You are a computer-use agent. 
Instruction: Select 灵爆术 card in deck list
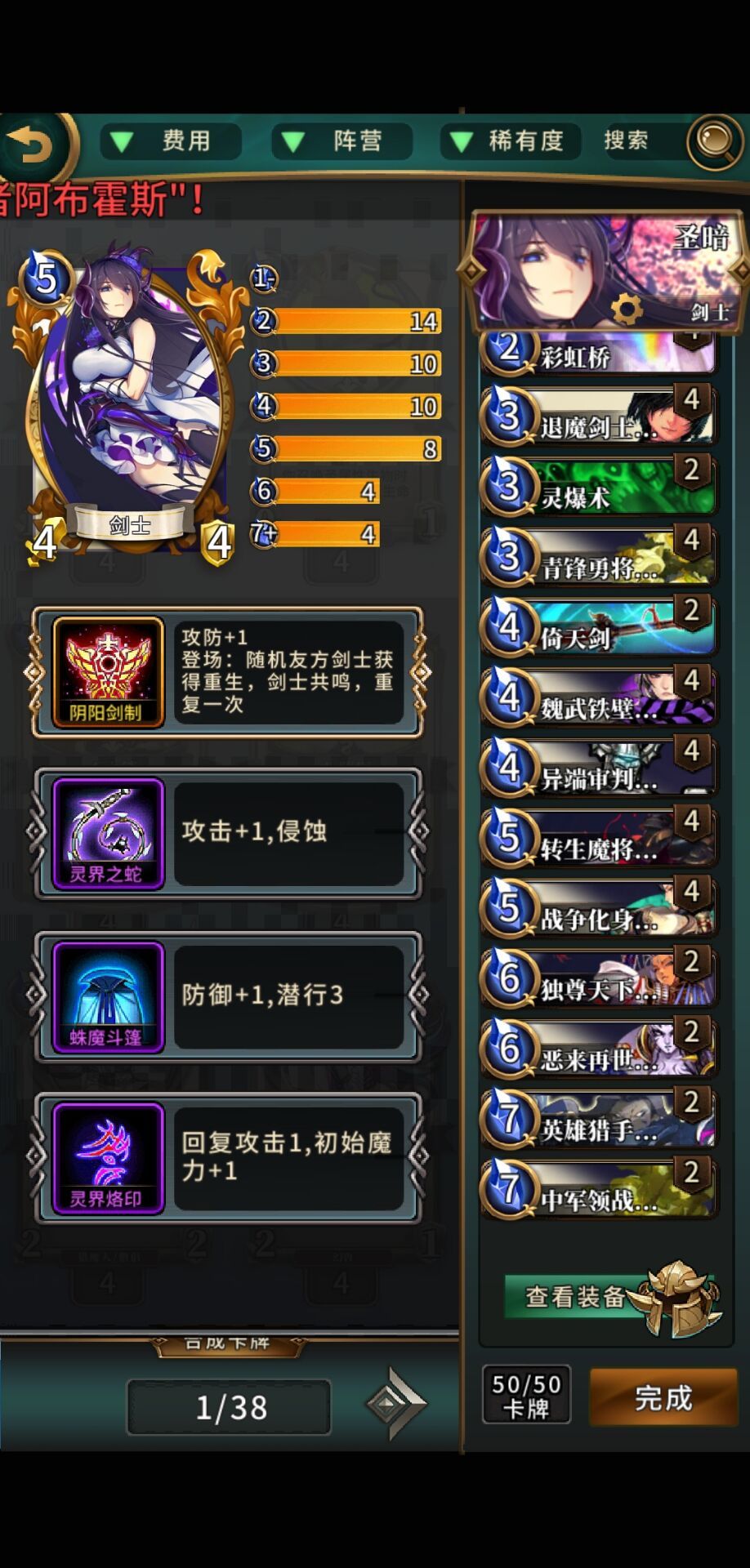click(x=598, y=488)
